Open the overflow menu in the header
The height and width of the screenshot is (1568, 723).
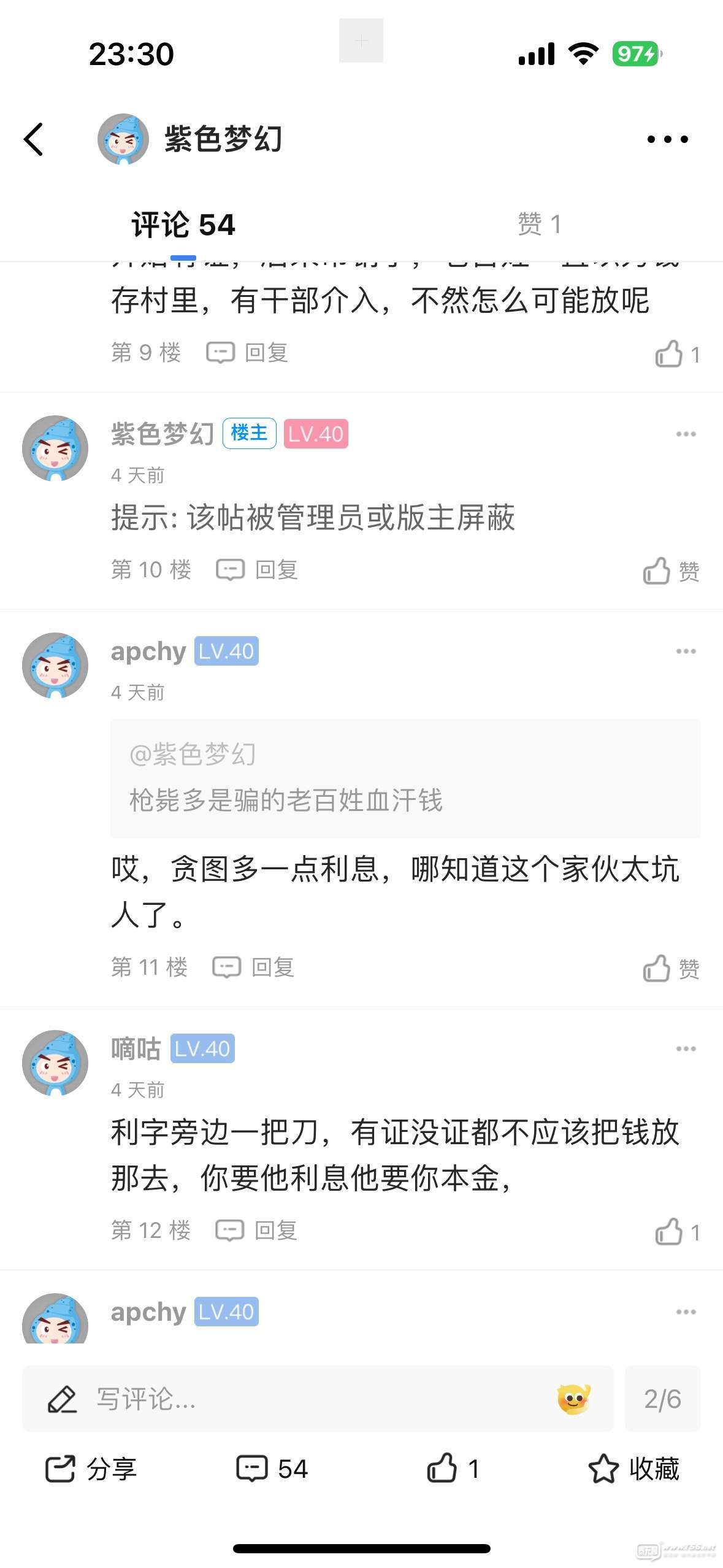point(667,139)
